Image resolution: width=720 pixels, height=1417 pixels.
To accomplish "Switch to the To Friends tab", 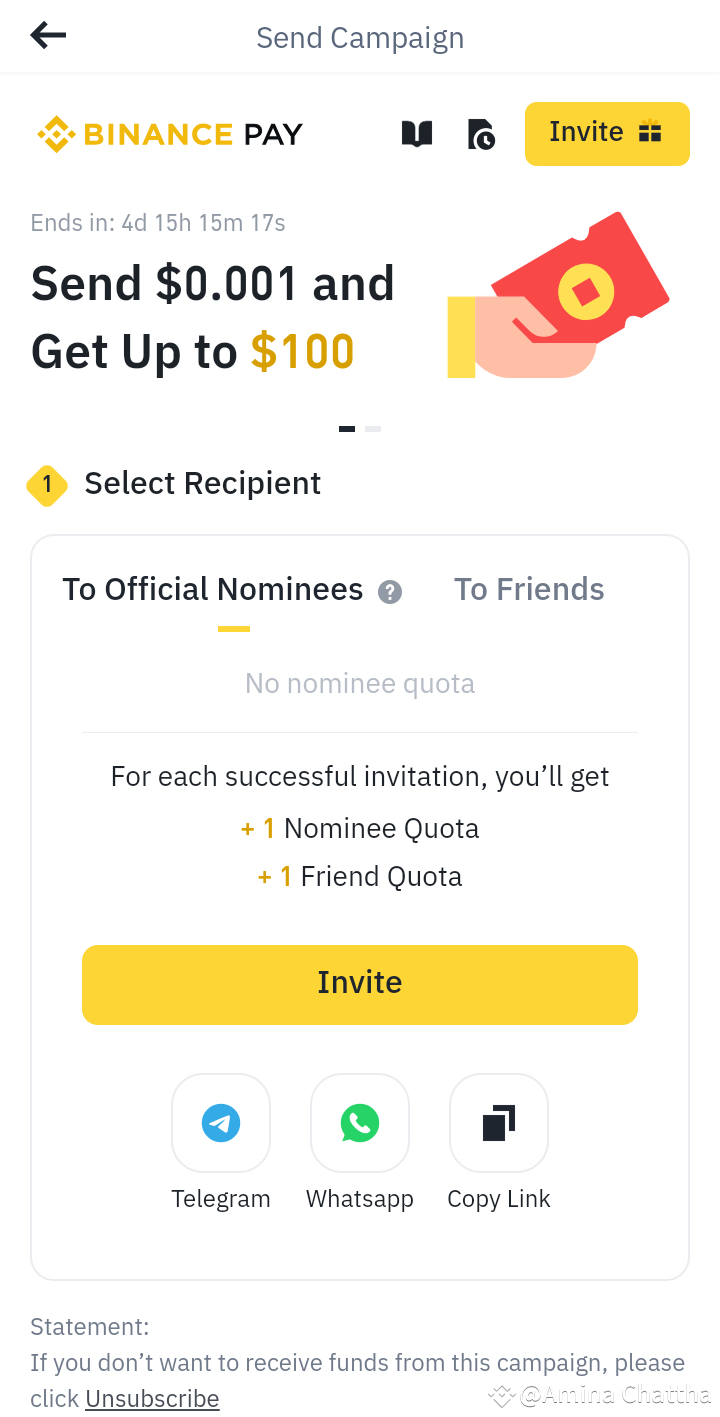I will tap(529, 589).
